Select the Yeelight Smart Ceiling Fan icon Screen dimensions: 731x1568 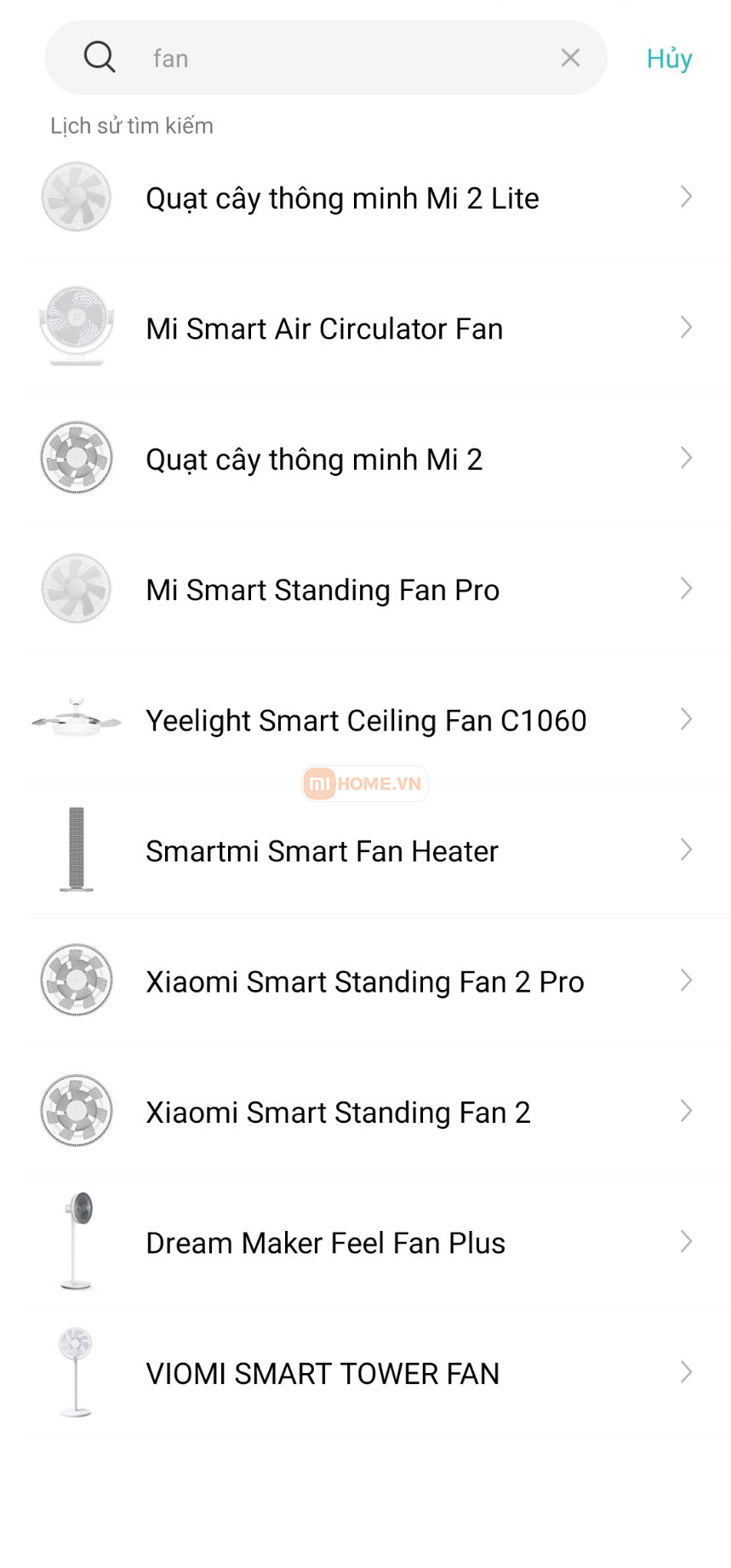click(76, 719)
